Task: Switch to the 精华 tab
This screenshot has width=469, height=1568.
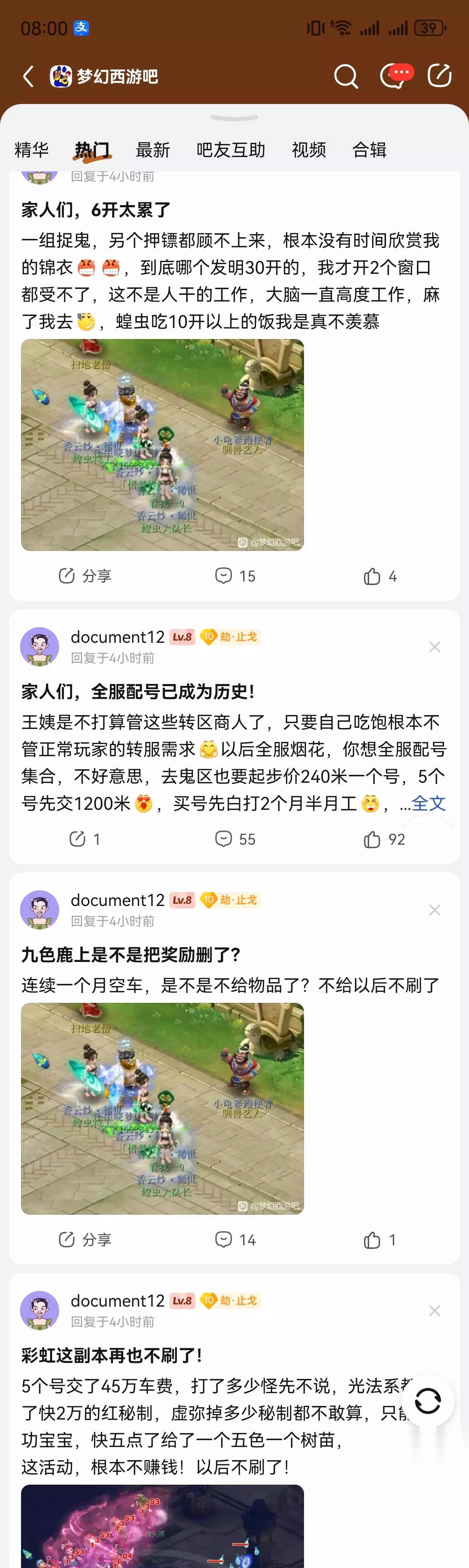Action: pyautogui.click(x=32, y=150)
